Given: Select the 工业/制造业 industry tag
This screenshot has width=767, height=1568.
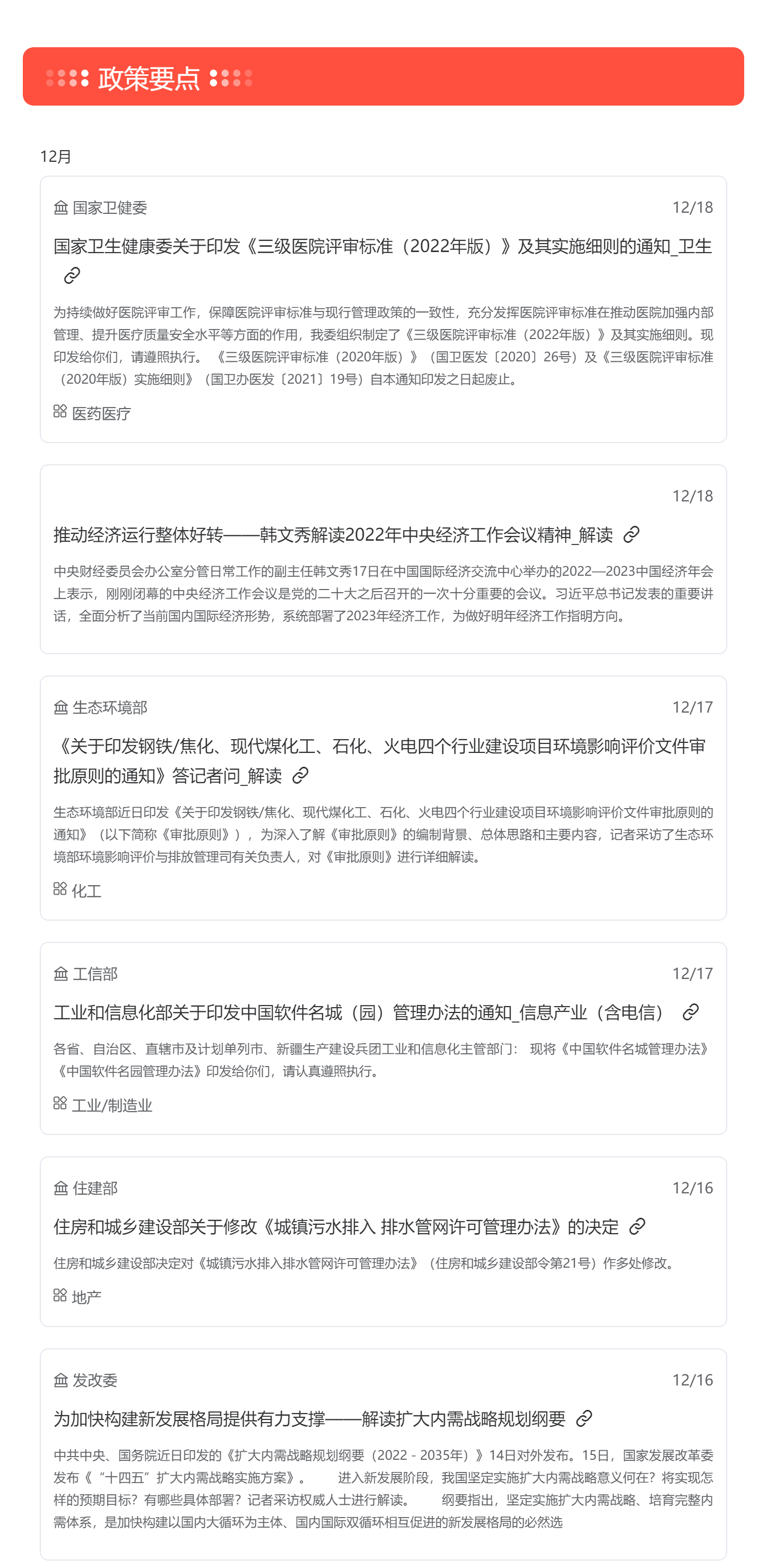Looking at the screenshot, I should coord(111,1105).
